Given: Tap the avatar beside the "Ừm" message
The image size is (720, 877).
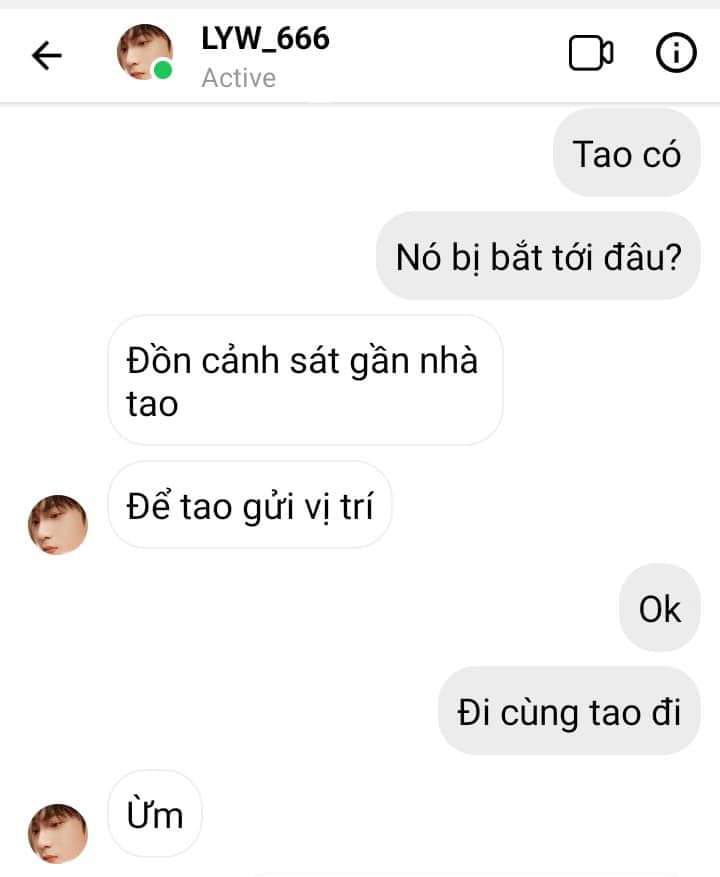Looking at the screenshot, I should click(57, 832).
